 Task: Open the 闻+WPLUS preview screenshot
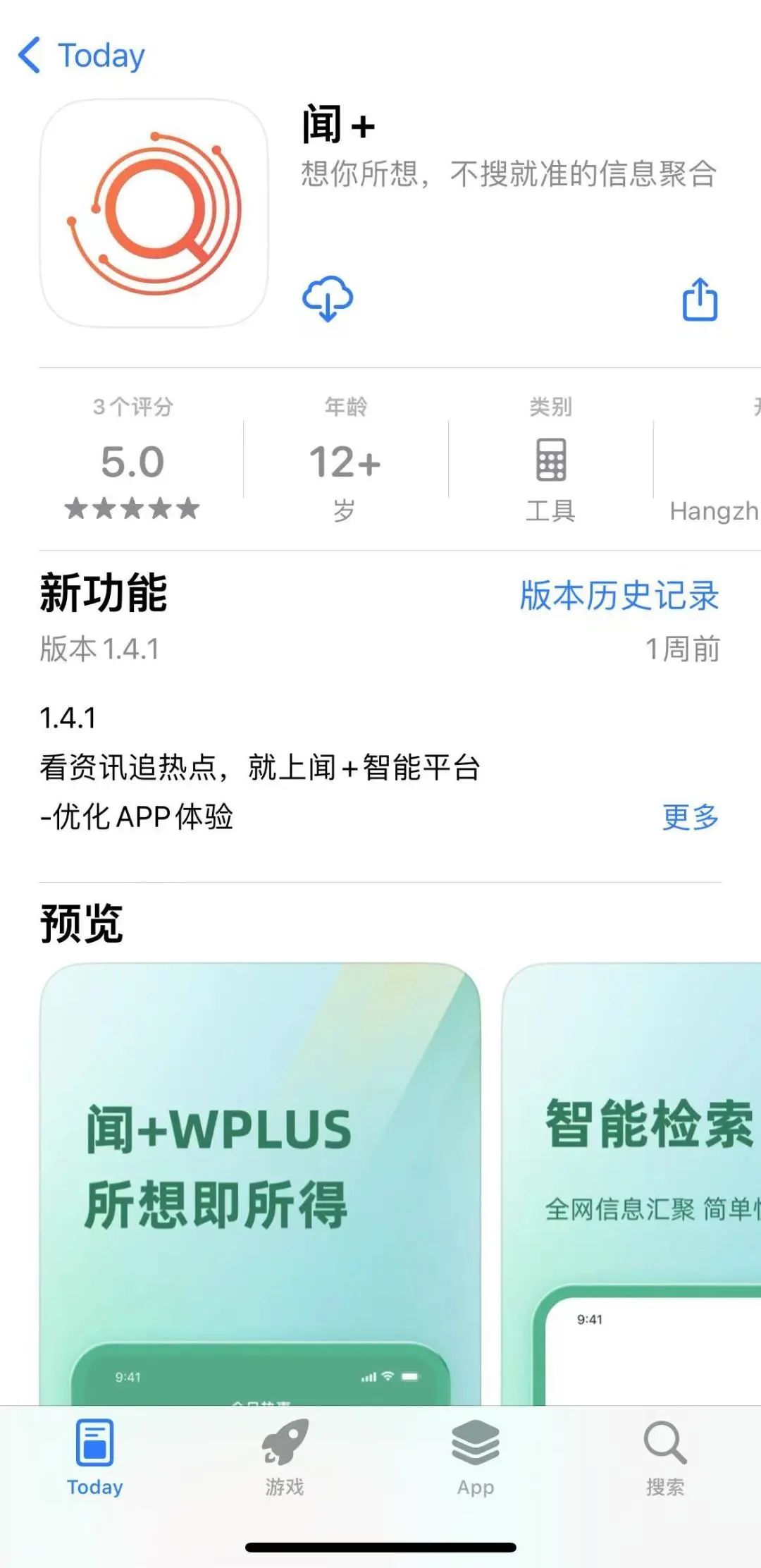click(x=260, y=1184)
